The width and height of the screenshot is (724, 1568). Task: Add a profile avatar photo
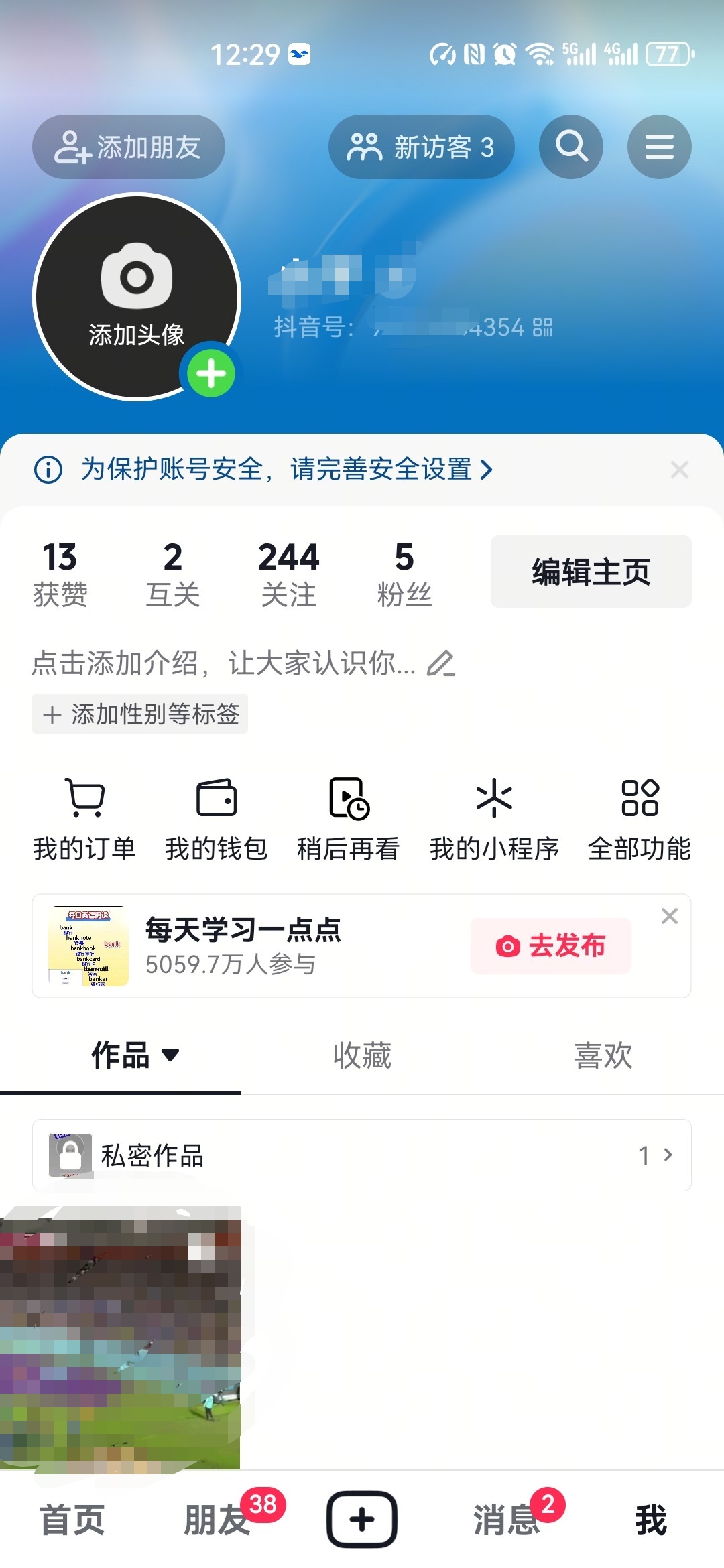137,297
